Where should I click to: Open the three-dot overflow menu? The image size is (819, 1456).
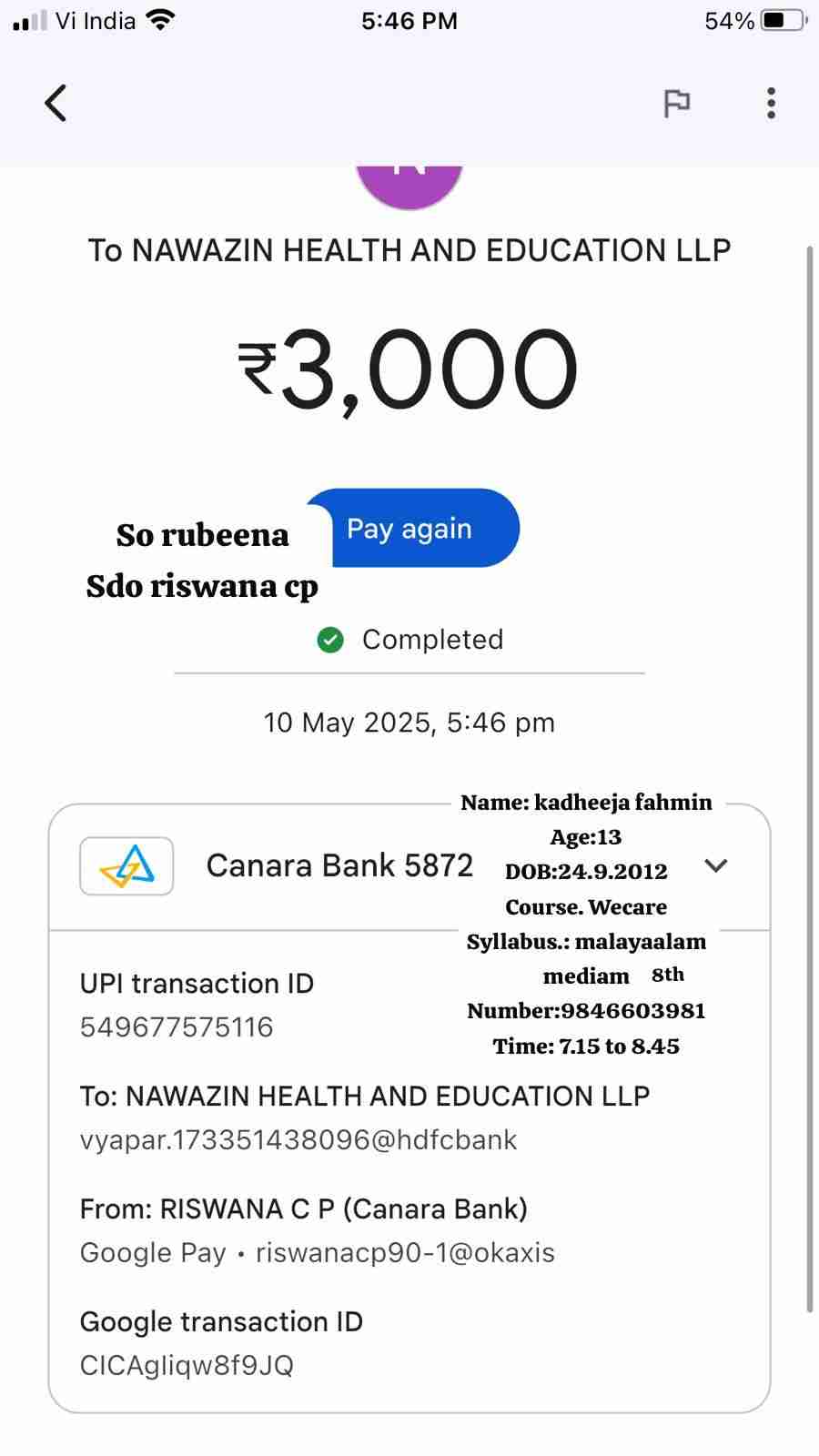771,104
